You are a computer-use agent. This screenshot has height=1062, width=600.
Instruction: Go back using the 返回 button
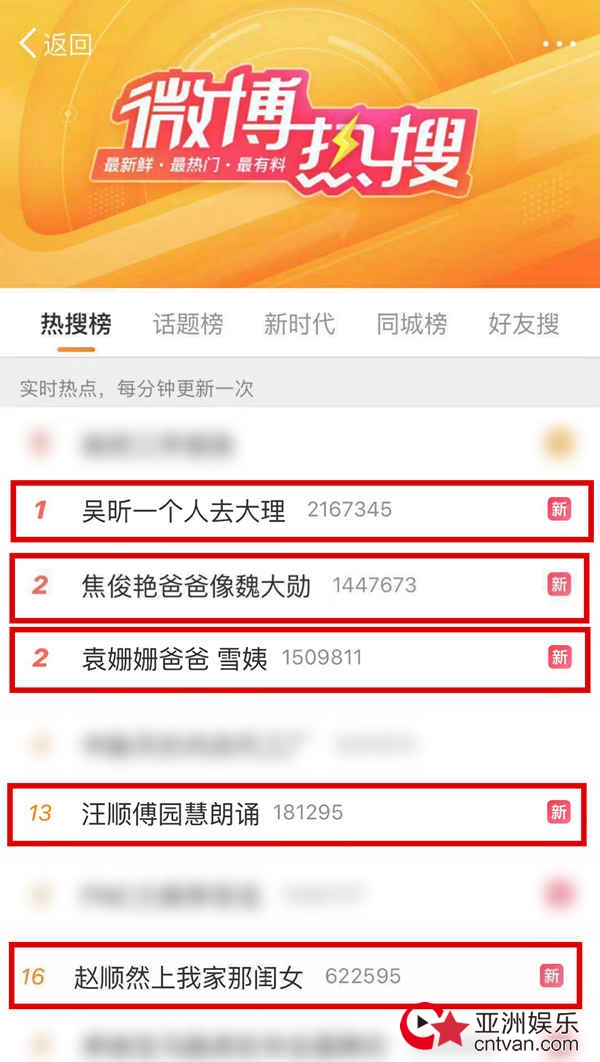55,44
